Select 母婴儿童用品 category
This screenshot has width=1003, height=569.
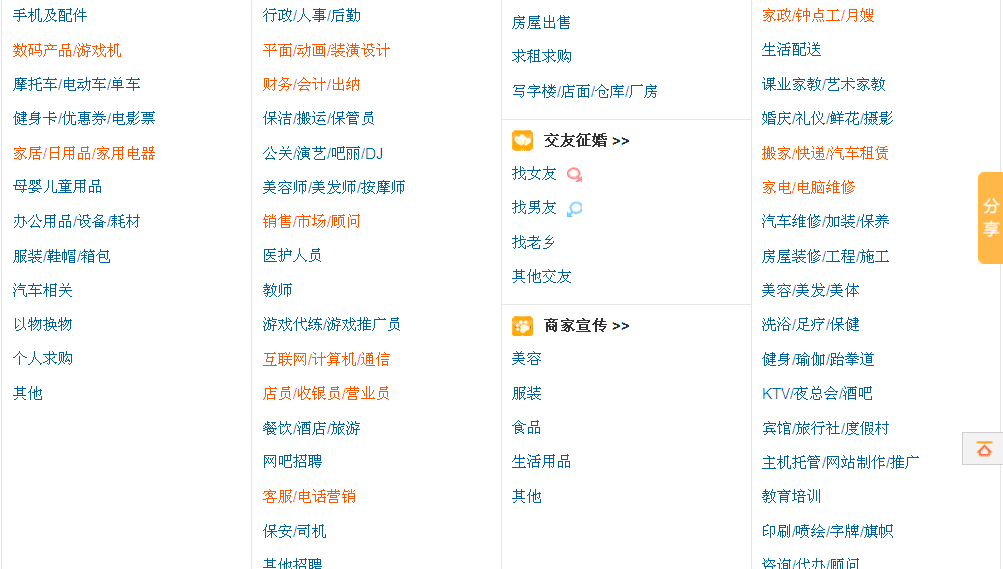57,187
